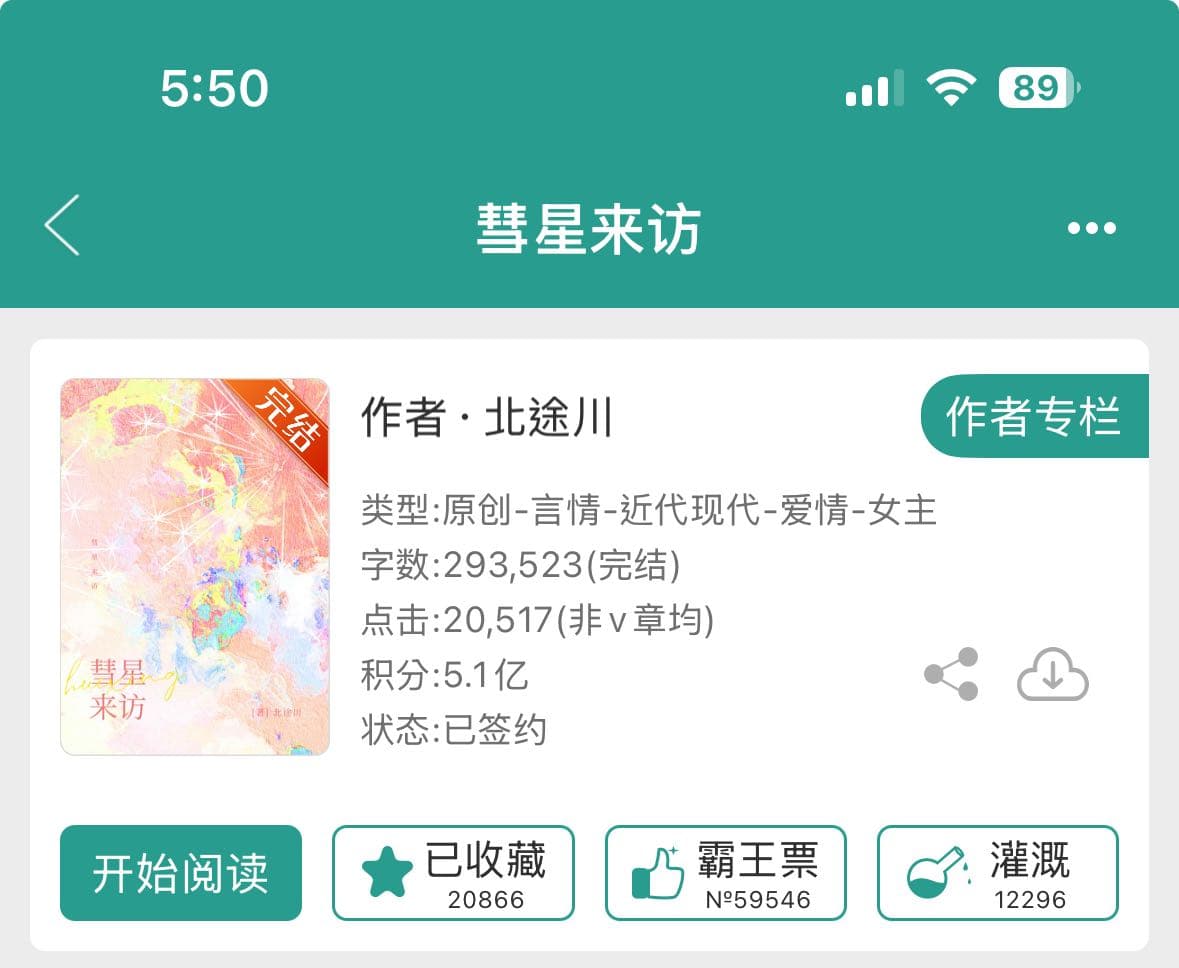Go back using the top-left arrow
Image resolution: width=1179 pixels, height=968 pixels.
pyautogui.click(x=62, y=225)
